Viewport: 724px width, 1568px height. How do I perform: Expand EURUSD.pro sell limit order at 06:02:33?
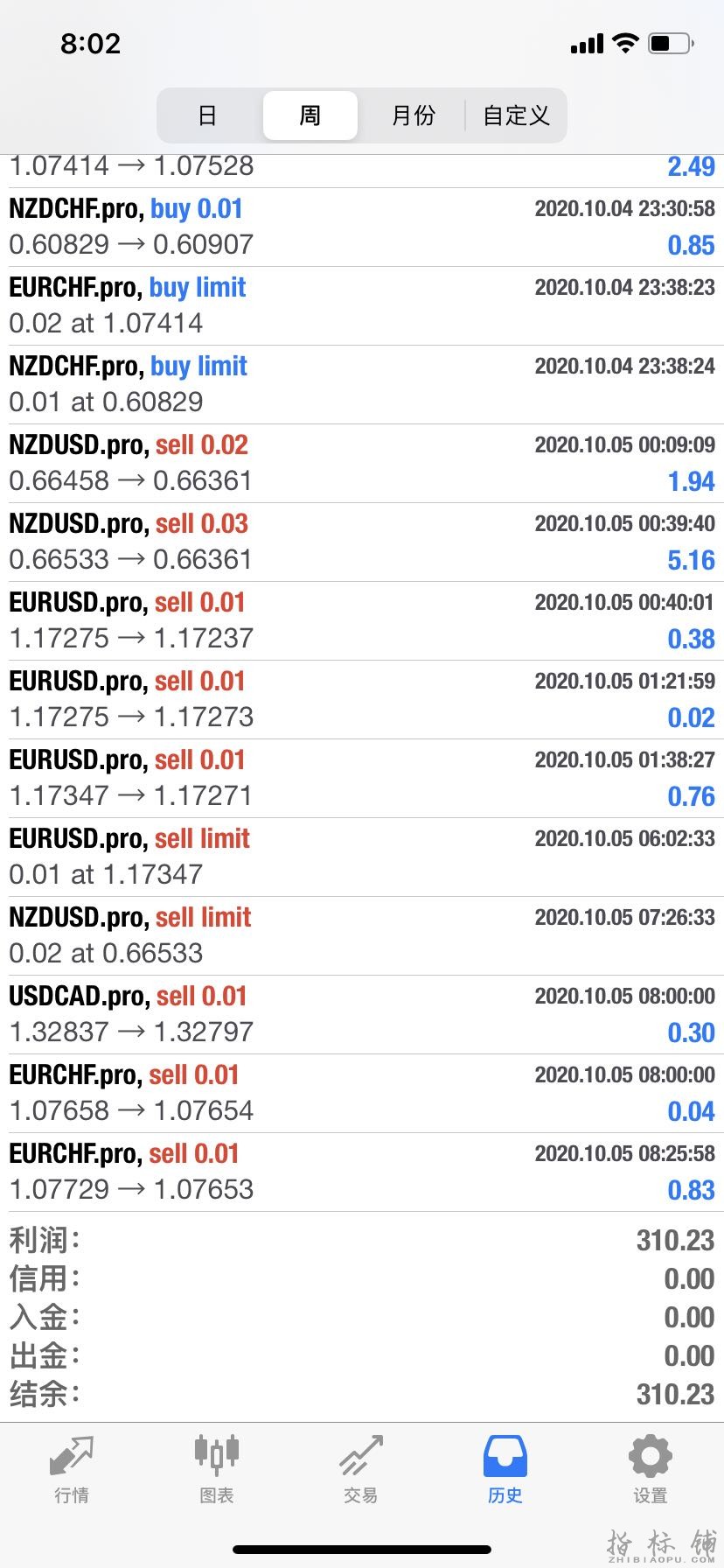coord(362,857)
